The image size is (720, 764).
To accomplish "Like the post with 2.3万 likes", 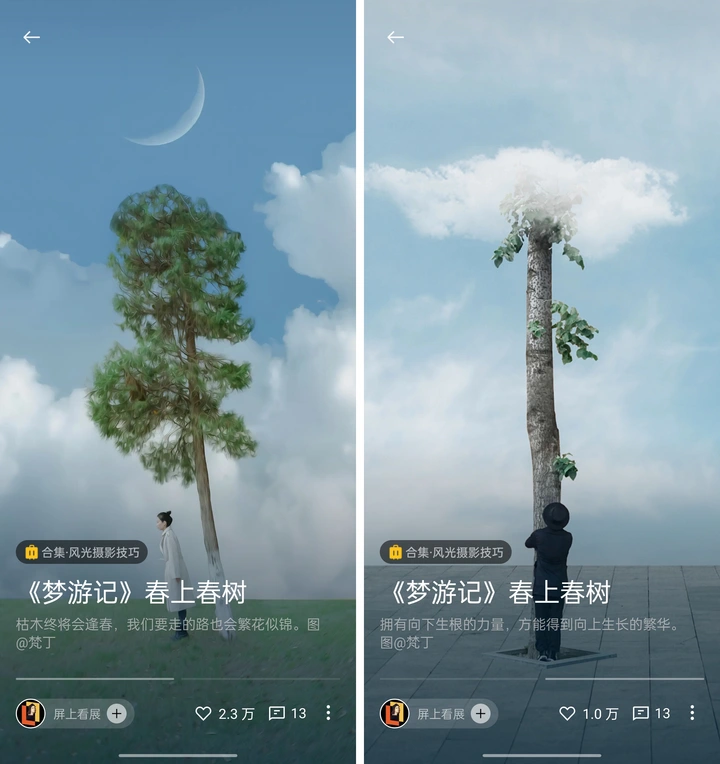I will click(204, 713).
